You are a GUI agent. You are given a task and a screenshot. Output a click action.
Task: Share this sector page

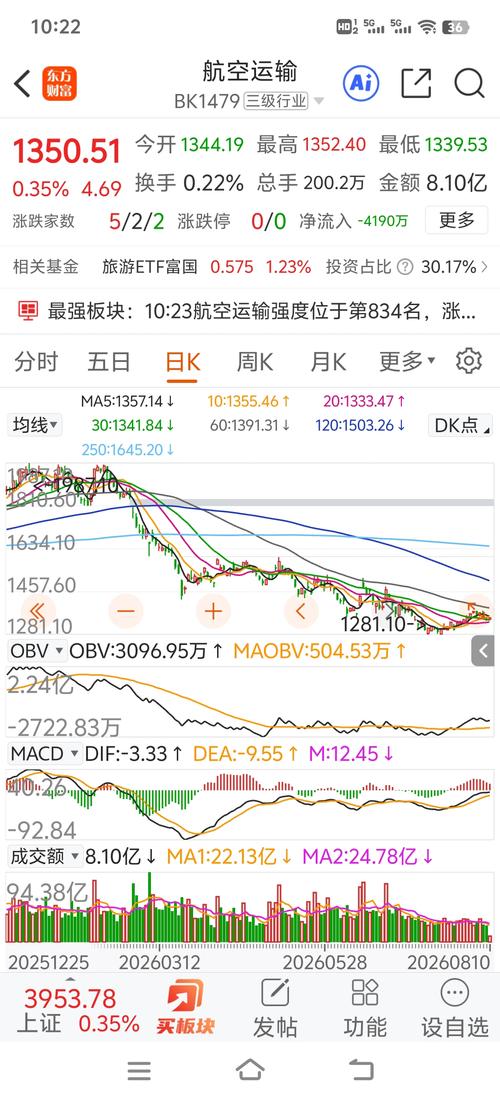click(x=416, y=83)
